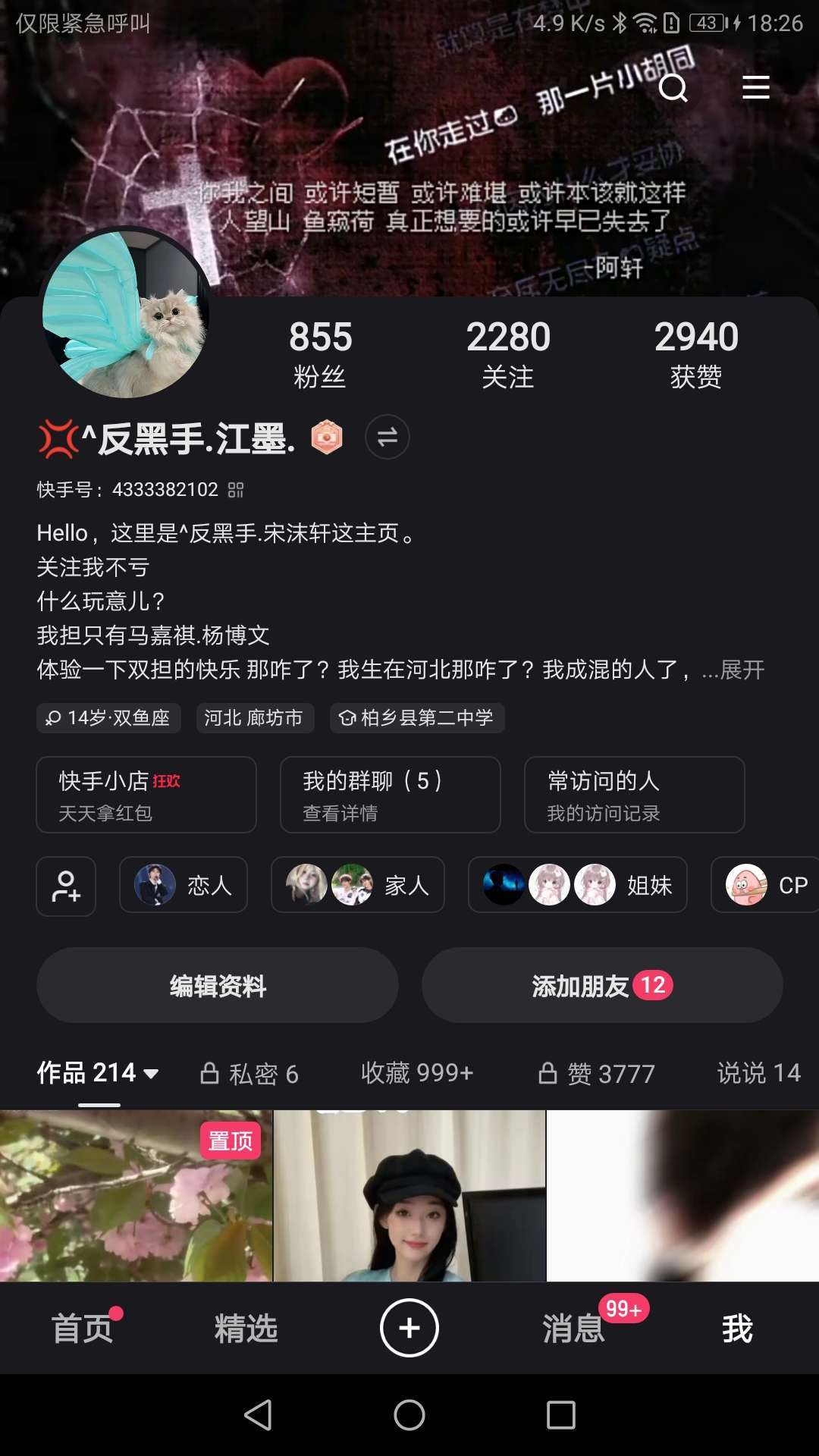Open the 恋人 relationship chip

(x=184, y=885)
